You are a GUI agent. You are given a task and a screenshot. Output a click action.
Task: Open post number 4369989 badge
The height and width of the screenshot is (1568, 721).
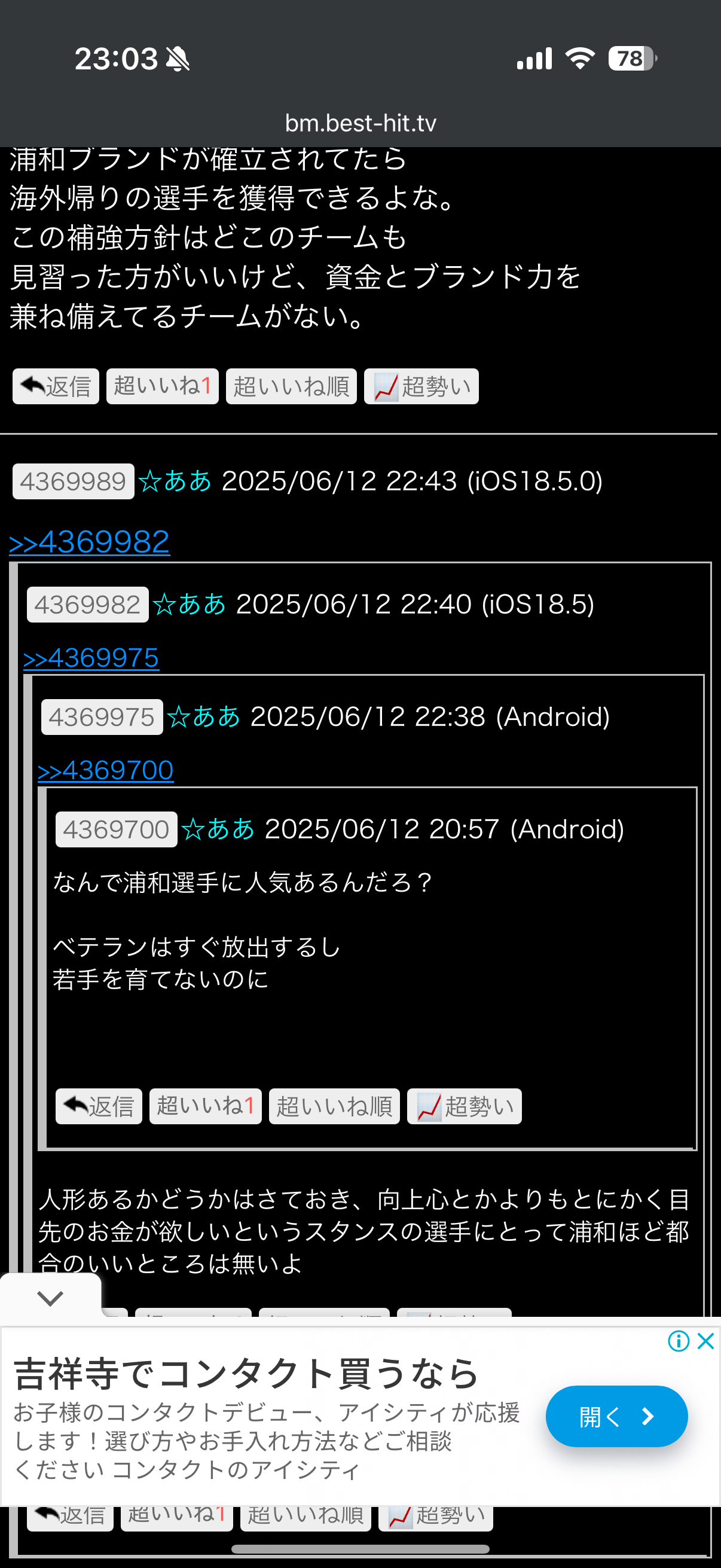click(73, 481)
